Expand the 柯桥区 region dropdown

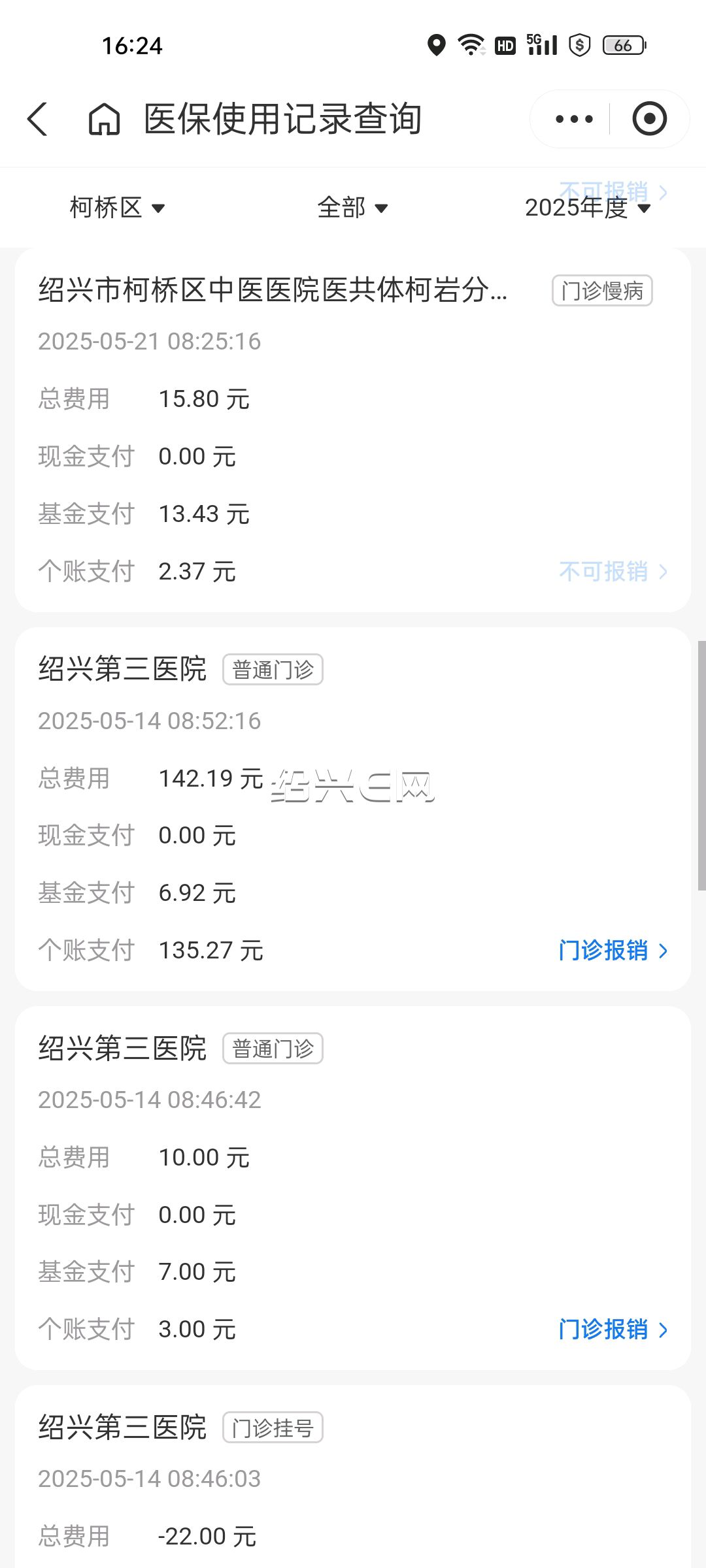coord(117,208)
